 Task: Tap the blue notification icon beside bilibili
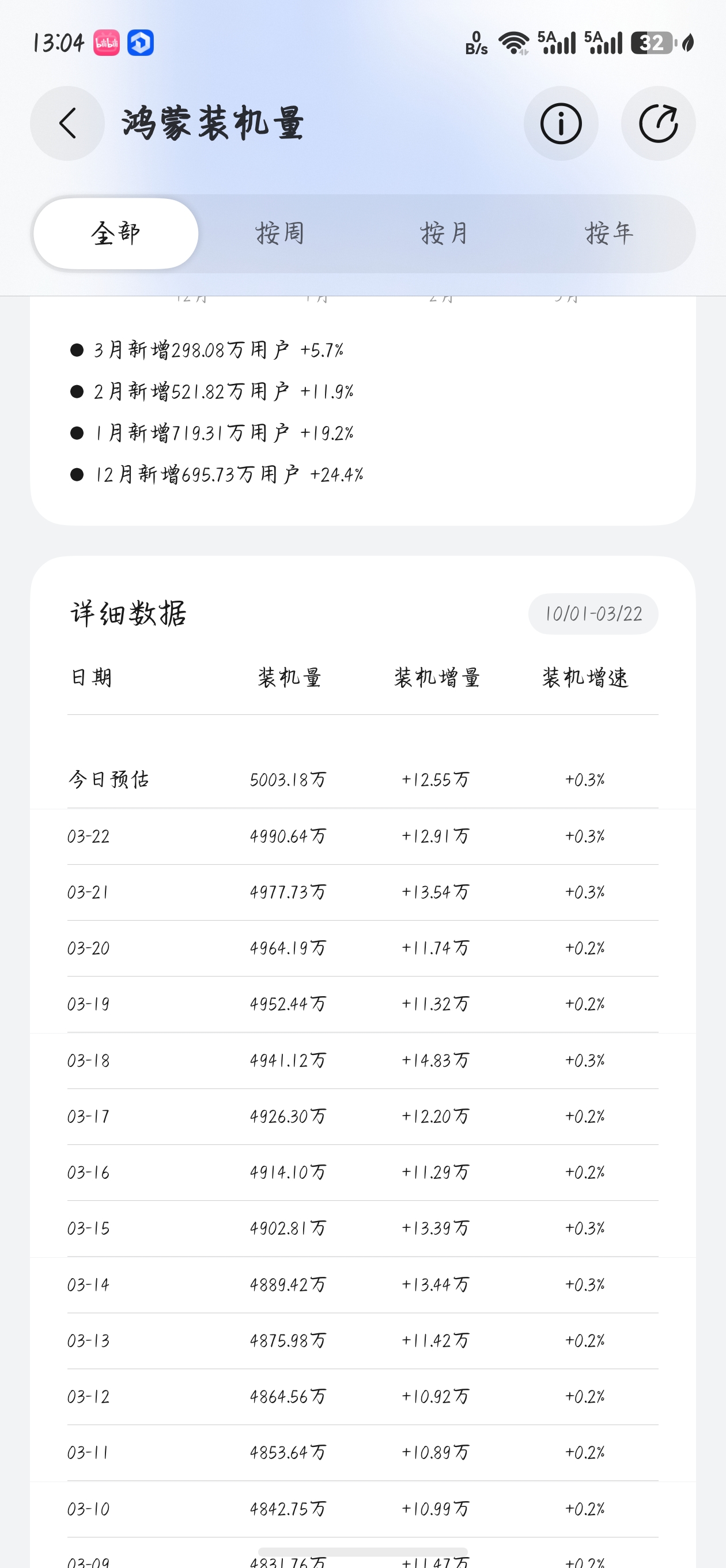141,42
